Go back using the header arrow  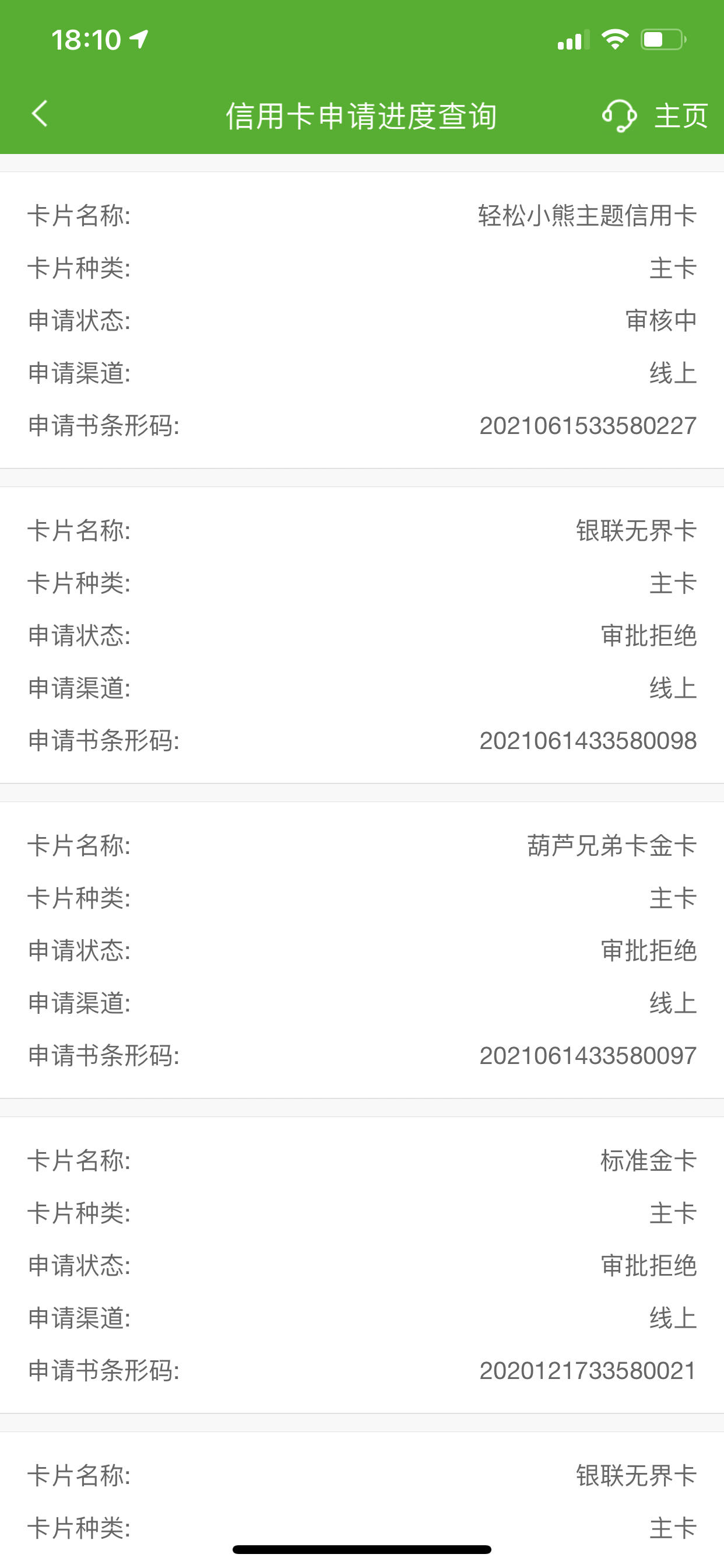tap(40, 114)
